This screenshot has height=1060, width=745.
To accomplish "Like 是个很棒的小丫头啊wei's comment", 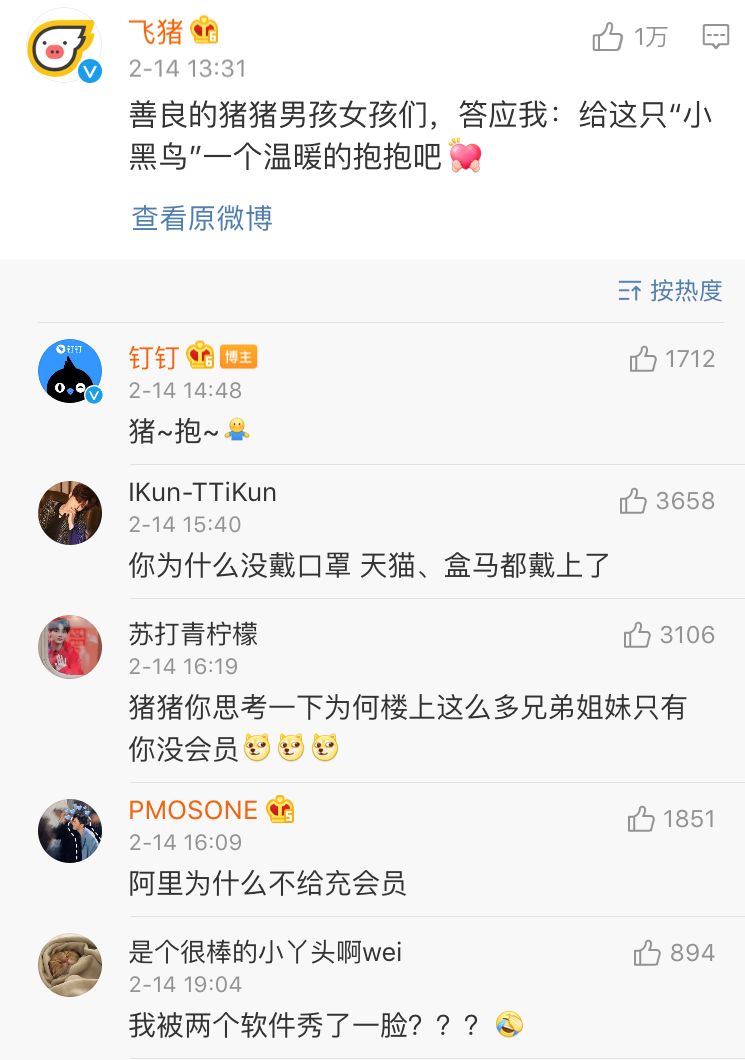I will click(647, 953).
